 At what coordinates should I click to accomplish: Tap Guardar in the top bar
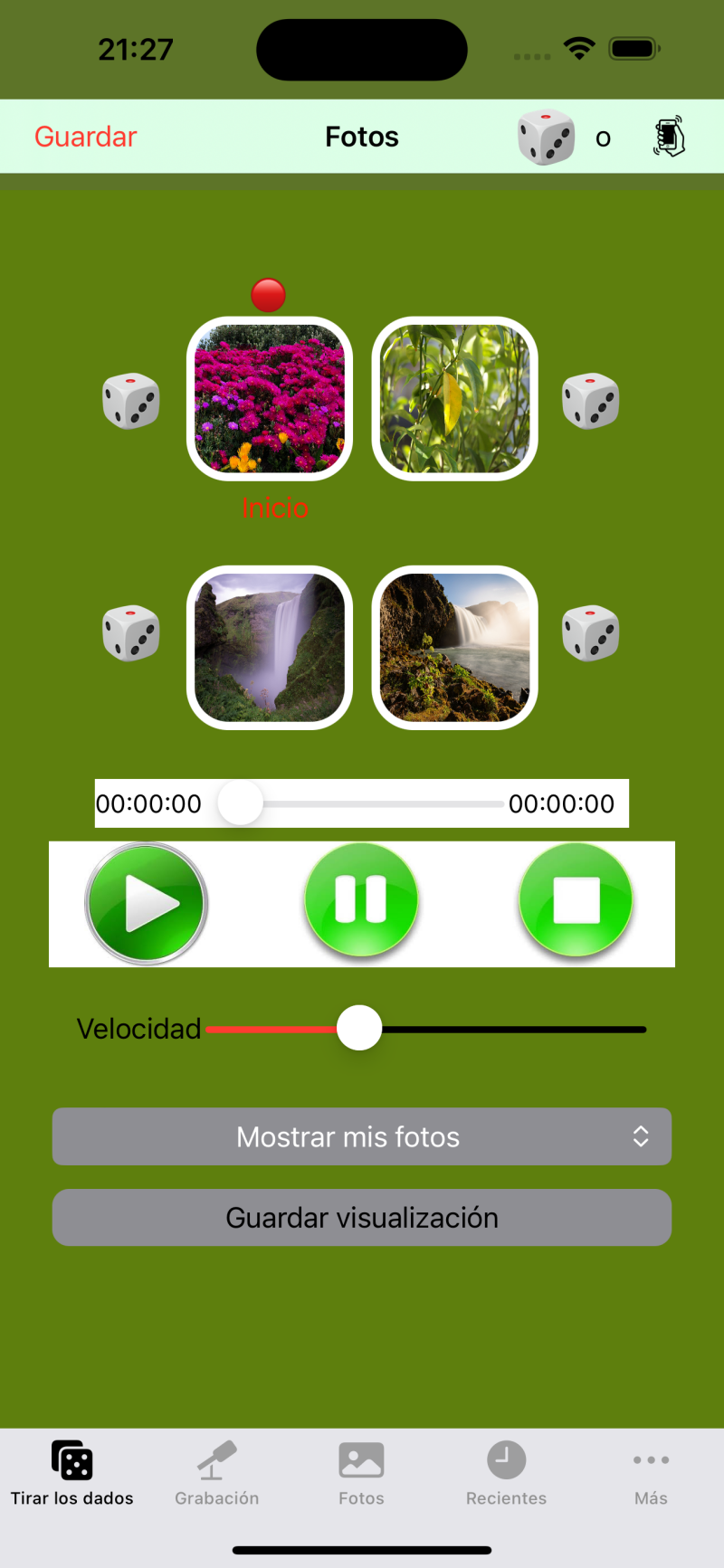tap(85, 137)
